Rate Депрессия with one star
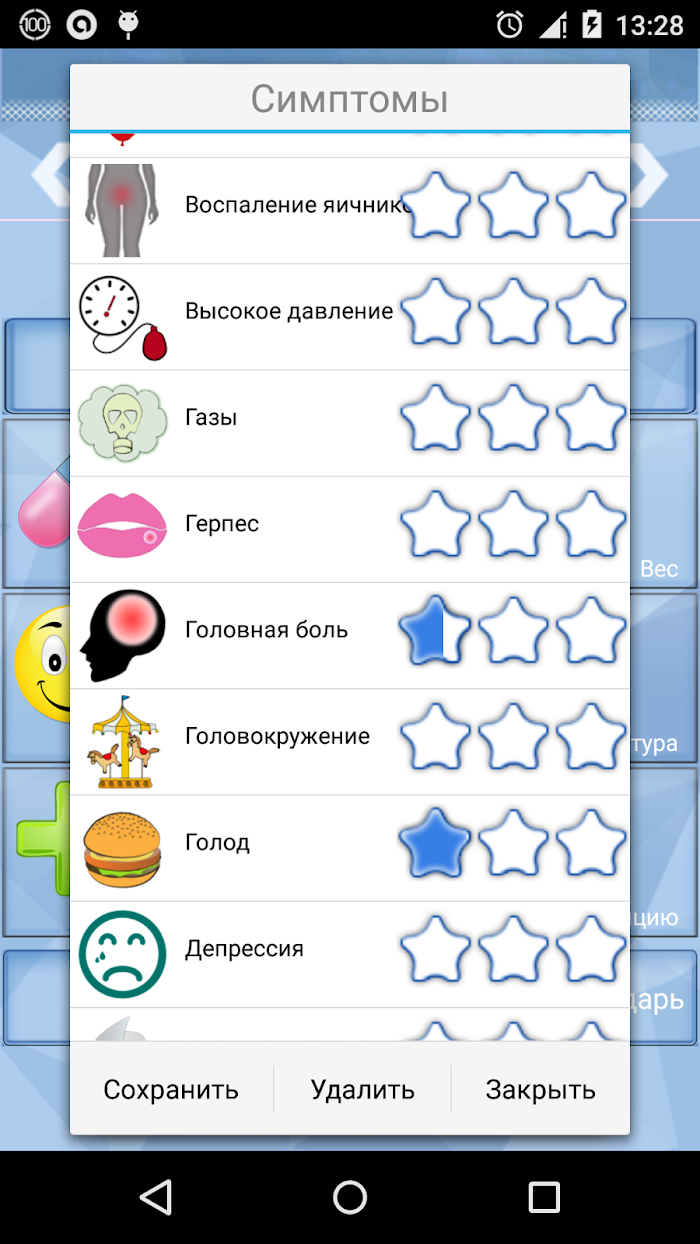This screenshot has height=1244, width=700. pyautogui.click(x=435, y=948)
